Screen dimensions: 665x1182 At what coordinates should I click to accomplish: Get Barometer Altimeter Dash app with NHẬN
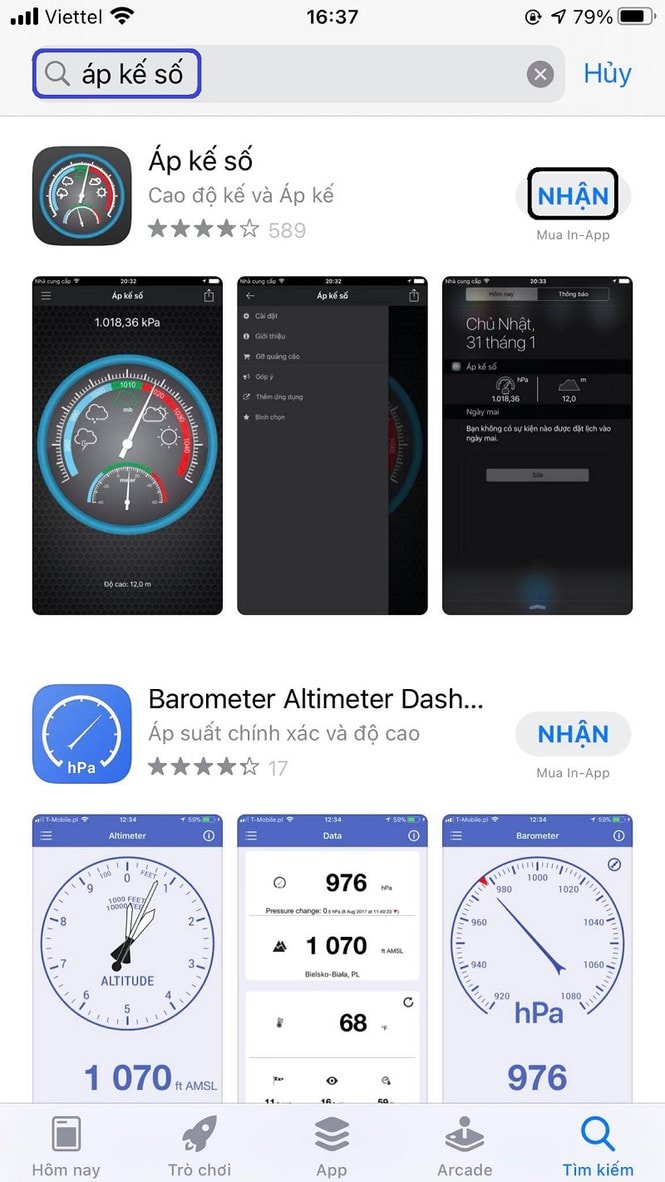(x=573, y=734)
